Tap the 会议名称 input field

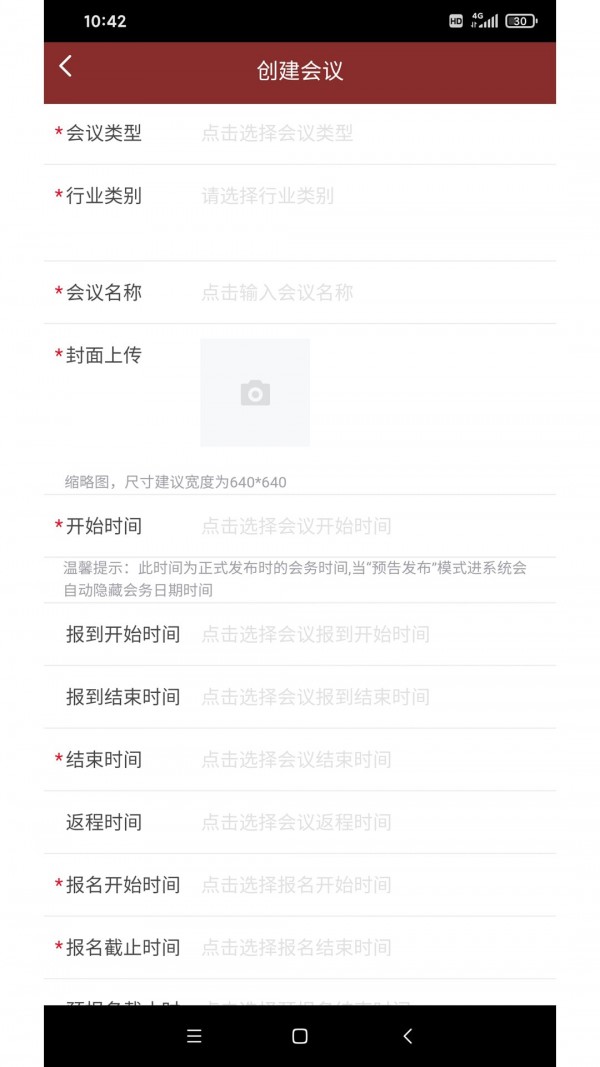[277, 293]
